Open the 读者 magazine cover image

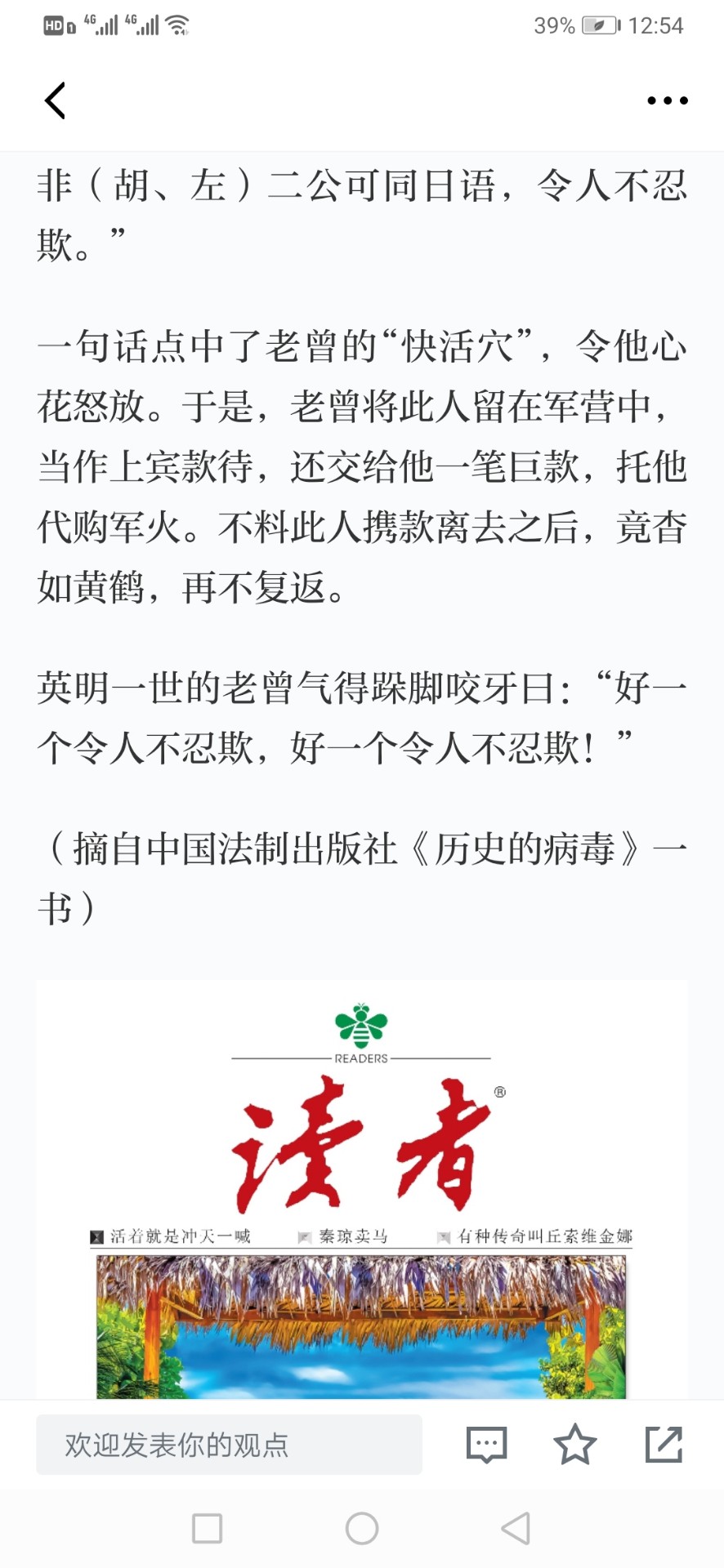(361, 1188)
